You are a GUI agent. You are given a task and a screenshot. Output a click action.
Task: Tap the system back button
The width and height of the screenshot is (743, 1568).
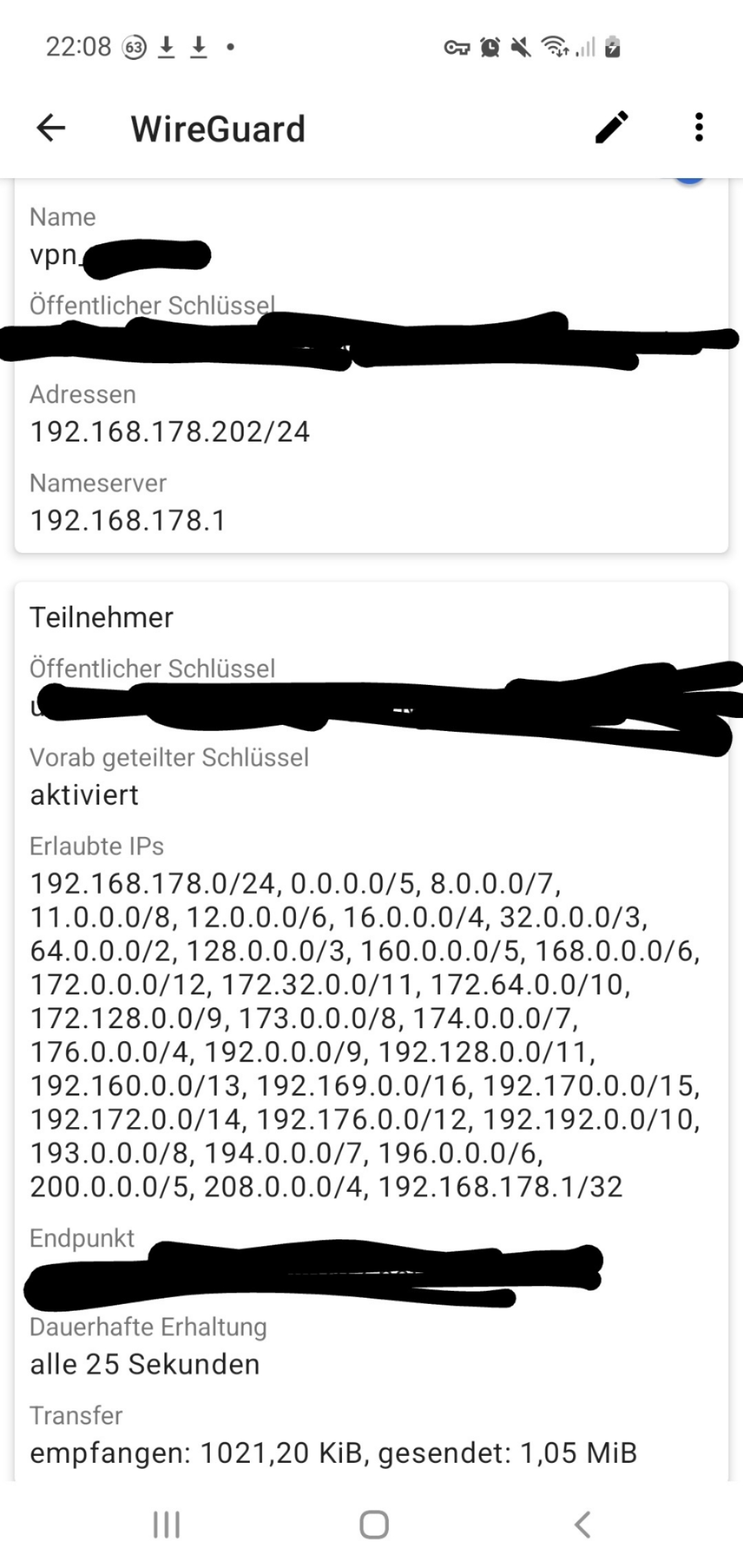[x=582, y=1525]
